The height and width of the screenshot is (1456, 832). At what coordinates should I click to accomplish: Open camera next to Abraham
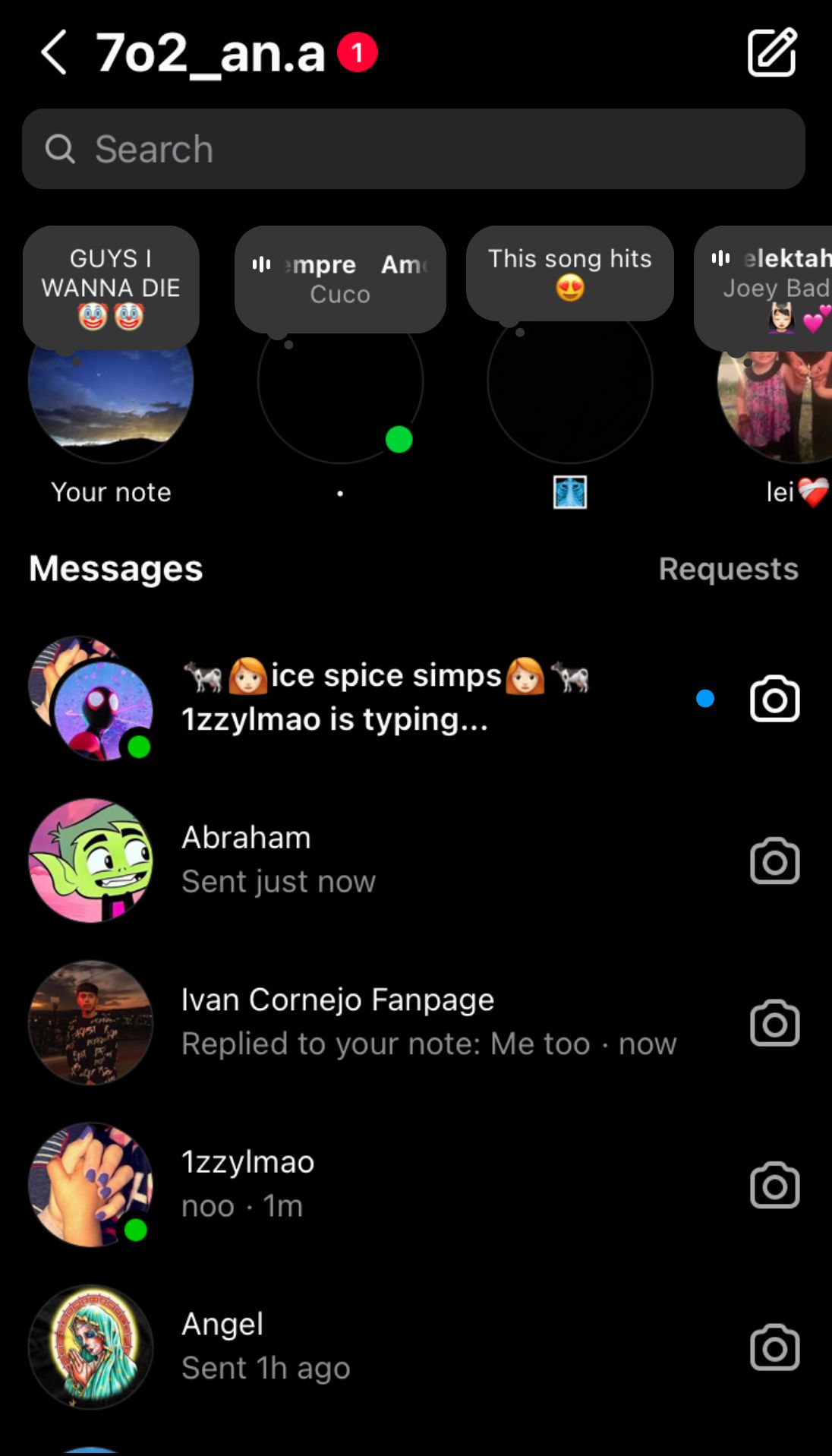point(774,861)
